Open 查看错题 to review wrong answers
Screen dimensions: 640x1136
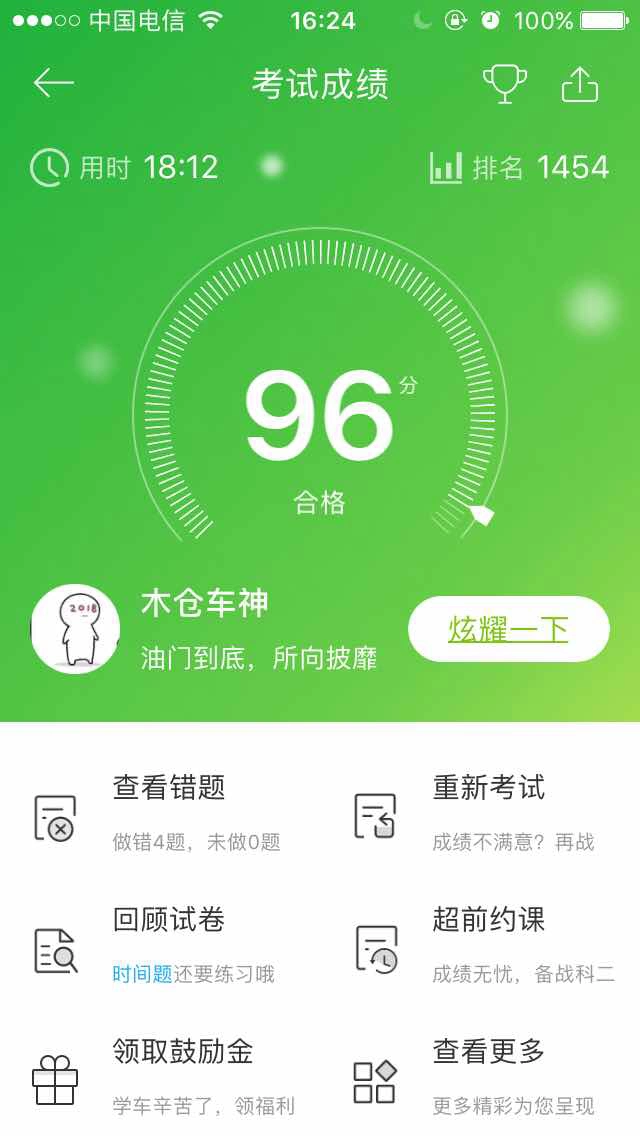coord(159,814)
